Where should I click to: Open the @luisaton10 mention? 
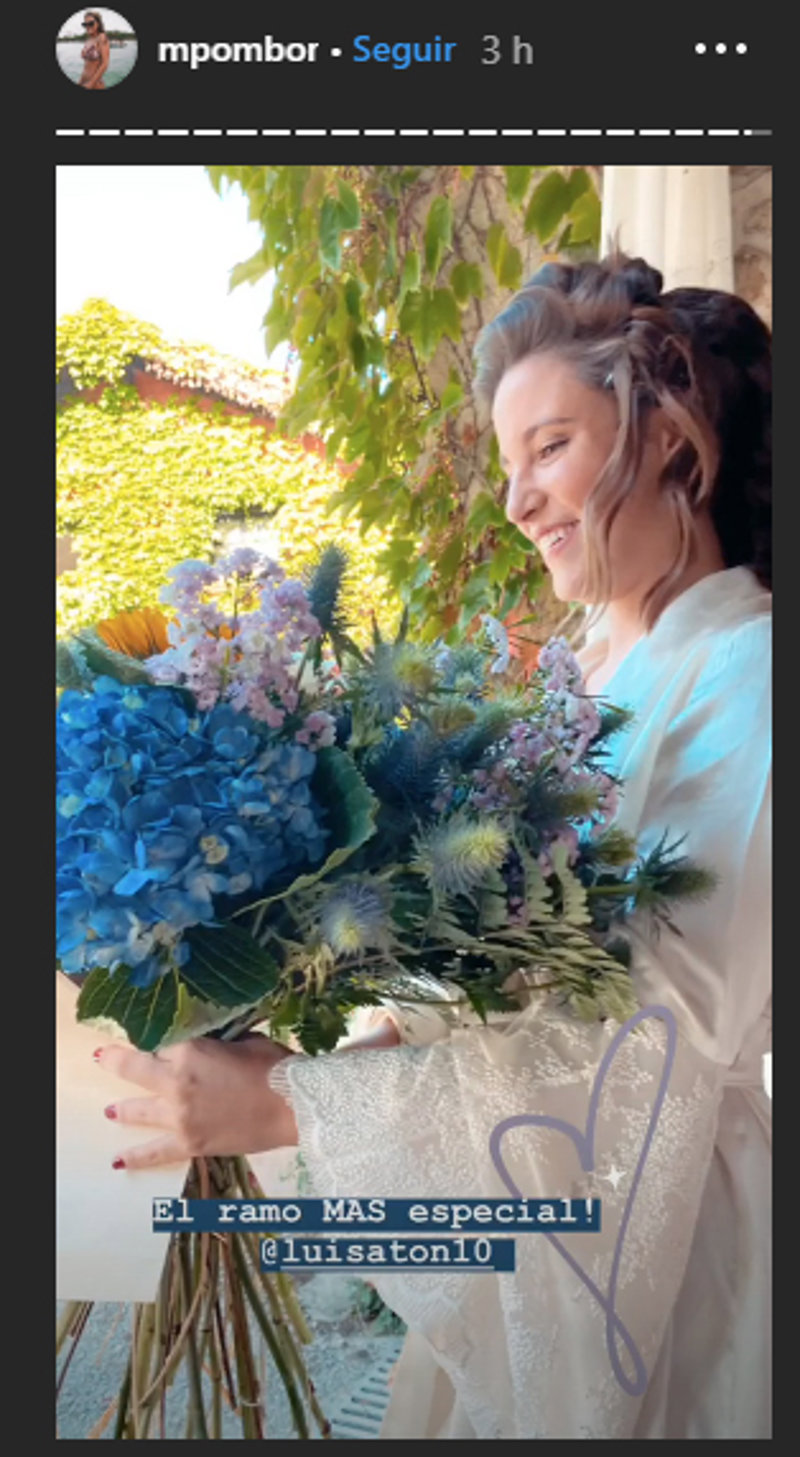tap(388, 1254)
